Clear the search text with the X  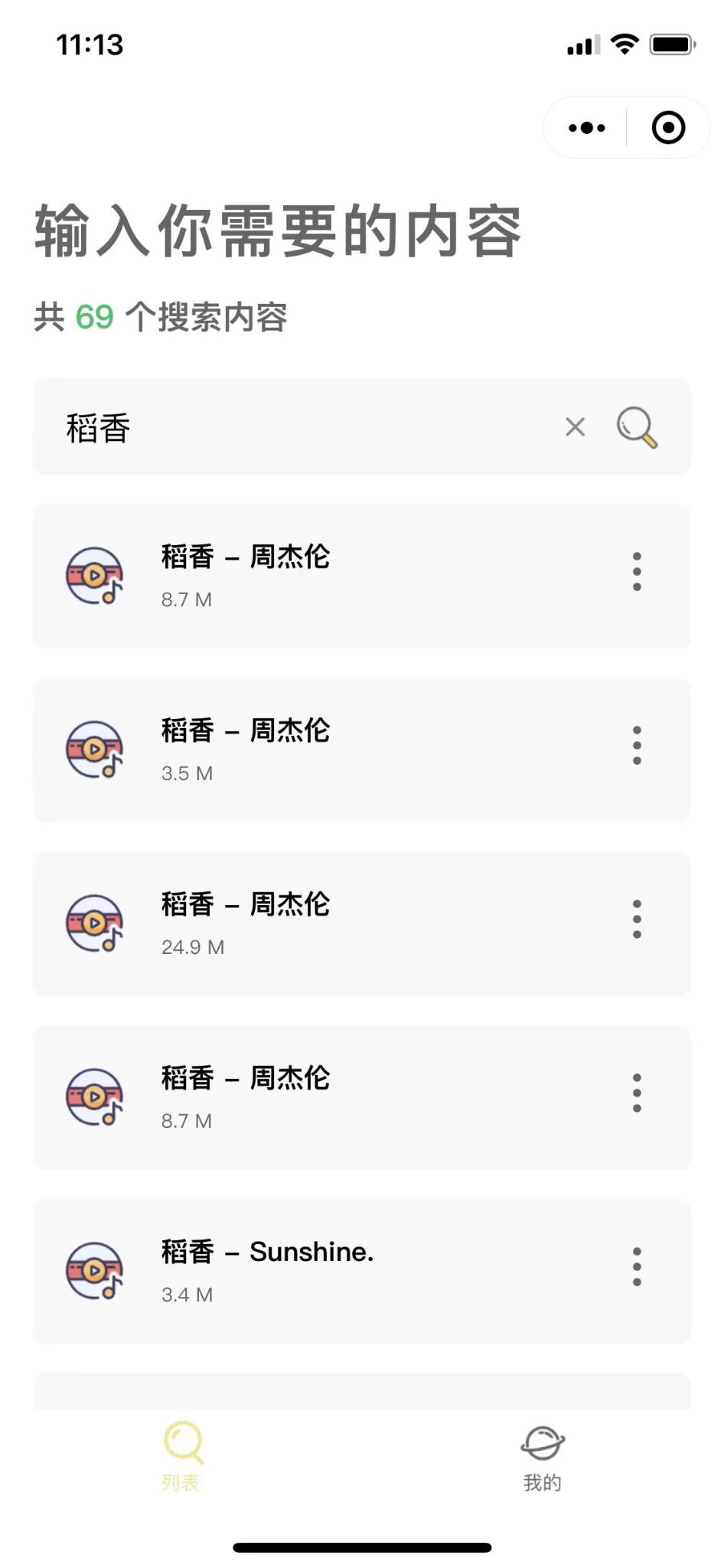[576, 427]
